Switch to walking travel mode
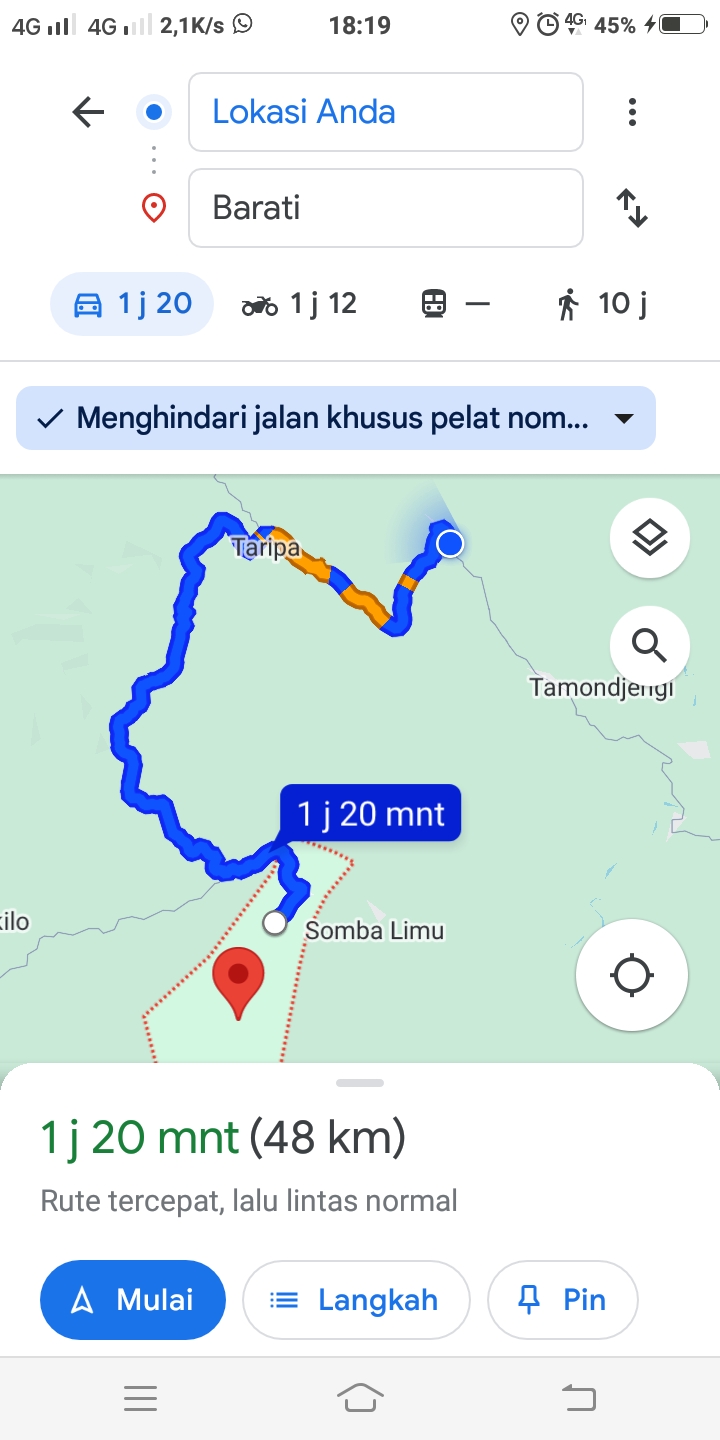The height and width of the screenshot is (1440, 720). [602, 304]
